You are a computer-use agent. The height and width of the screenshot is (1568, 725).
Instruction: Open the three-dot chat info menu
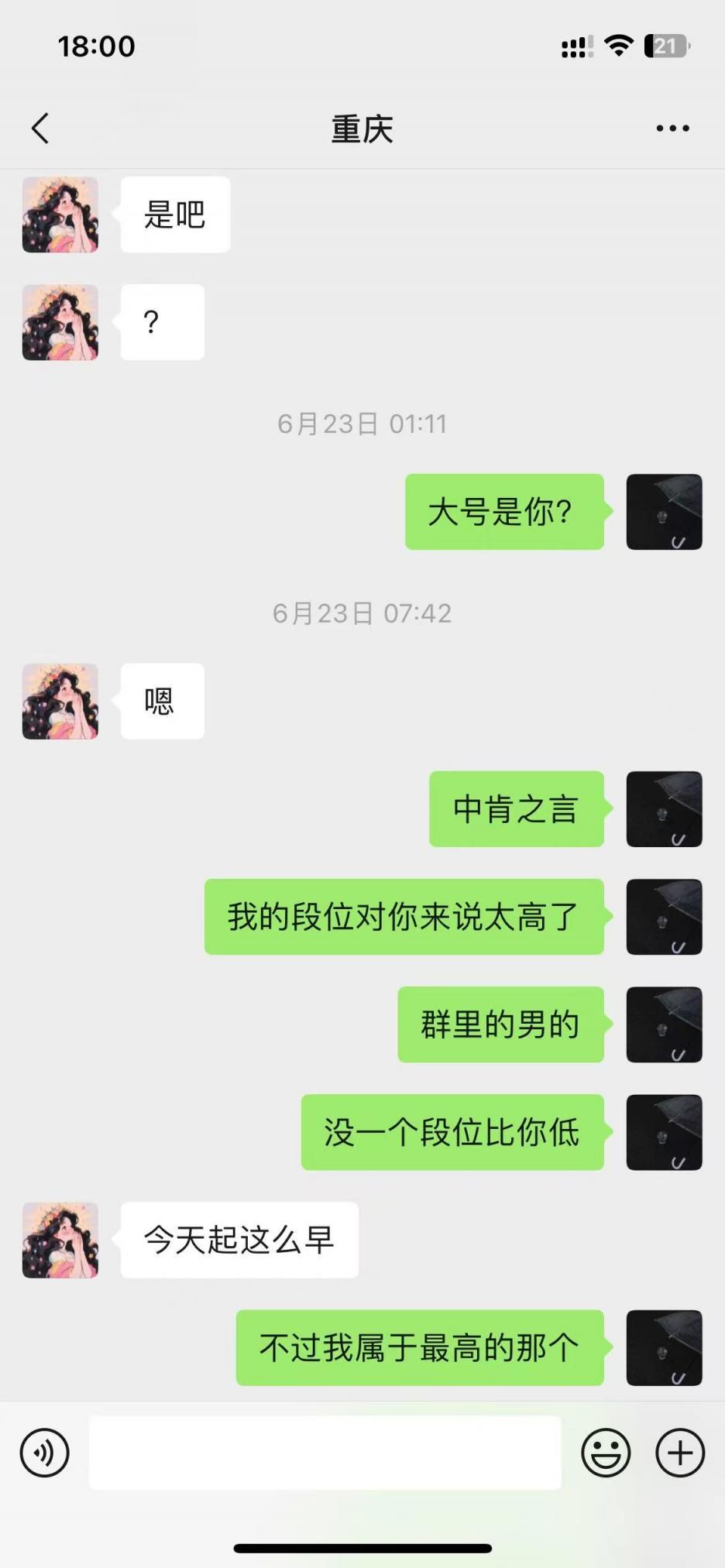(672, 129)
